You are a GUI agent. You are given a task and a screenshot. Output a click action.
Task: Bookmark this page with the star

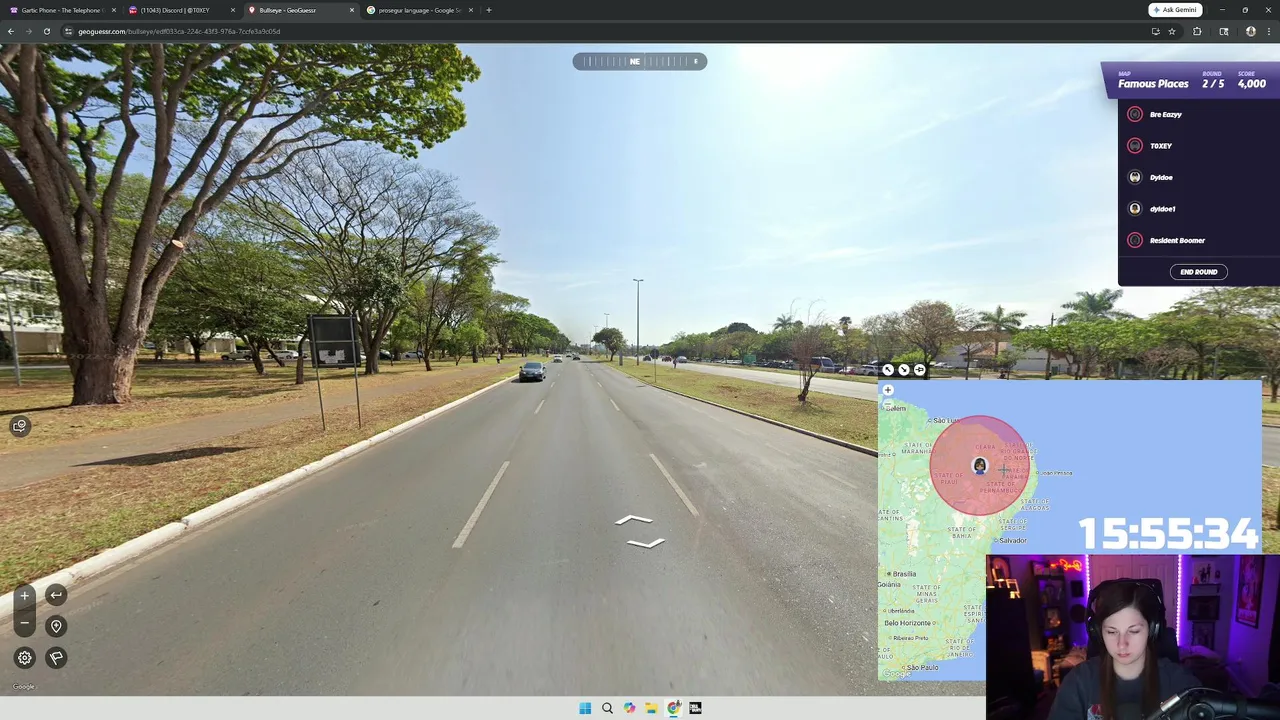pos(1172,31)
